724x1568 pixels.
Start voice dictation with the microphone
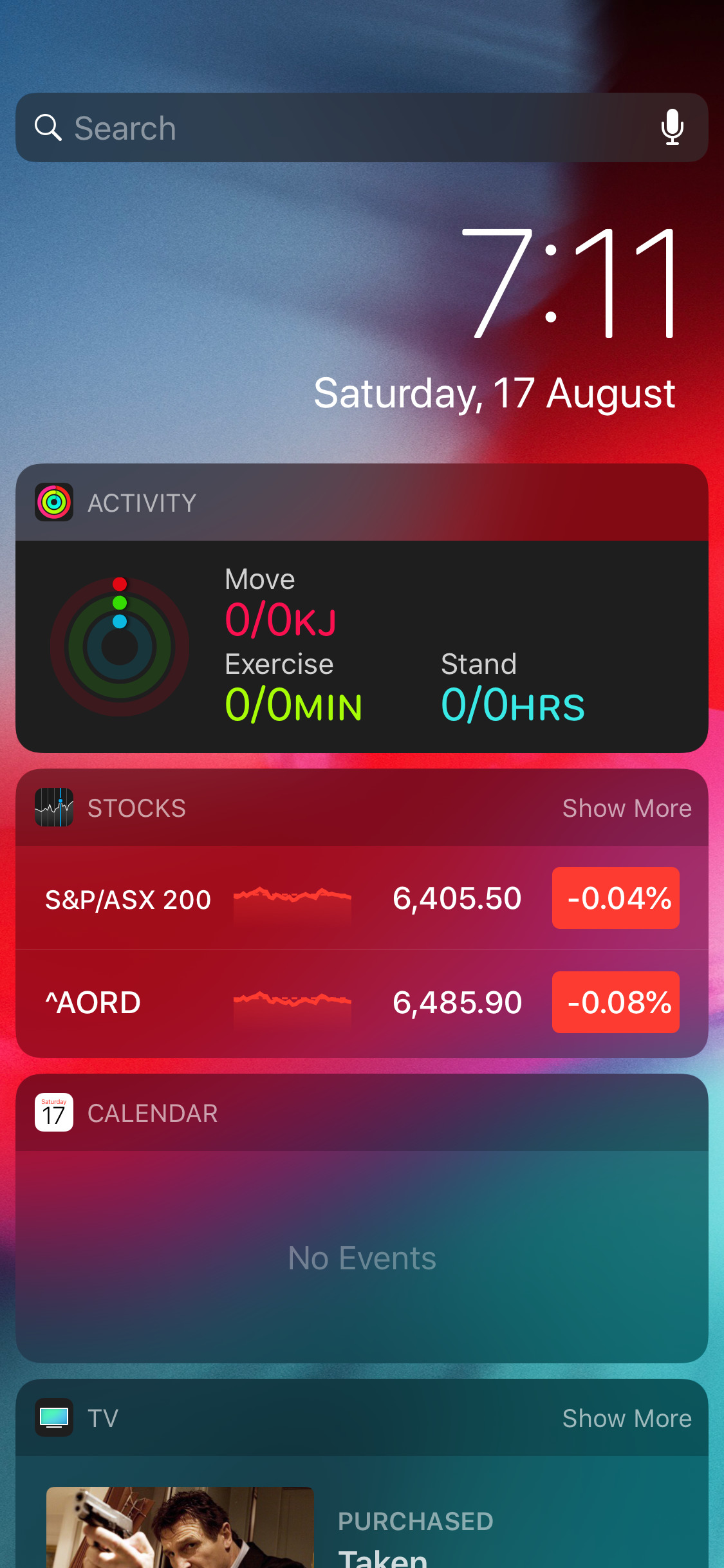point(673,127)
